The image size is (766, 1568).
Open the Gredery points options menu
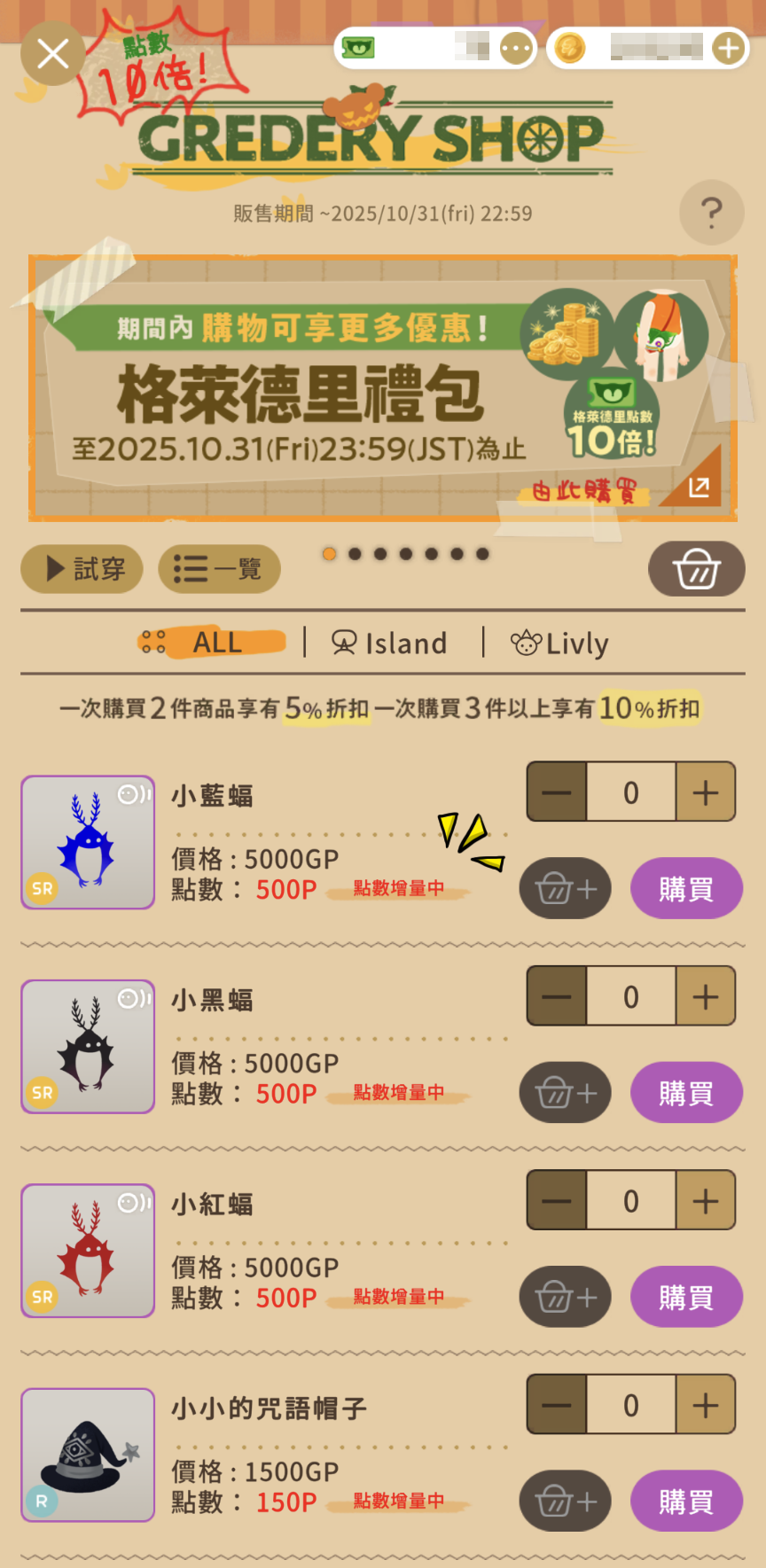517,48
